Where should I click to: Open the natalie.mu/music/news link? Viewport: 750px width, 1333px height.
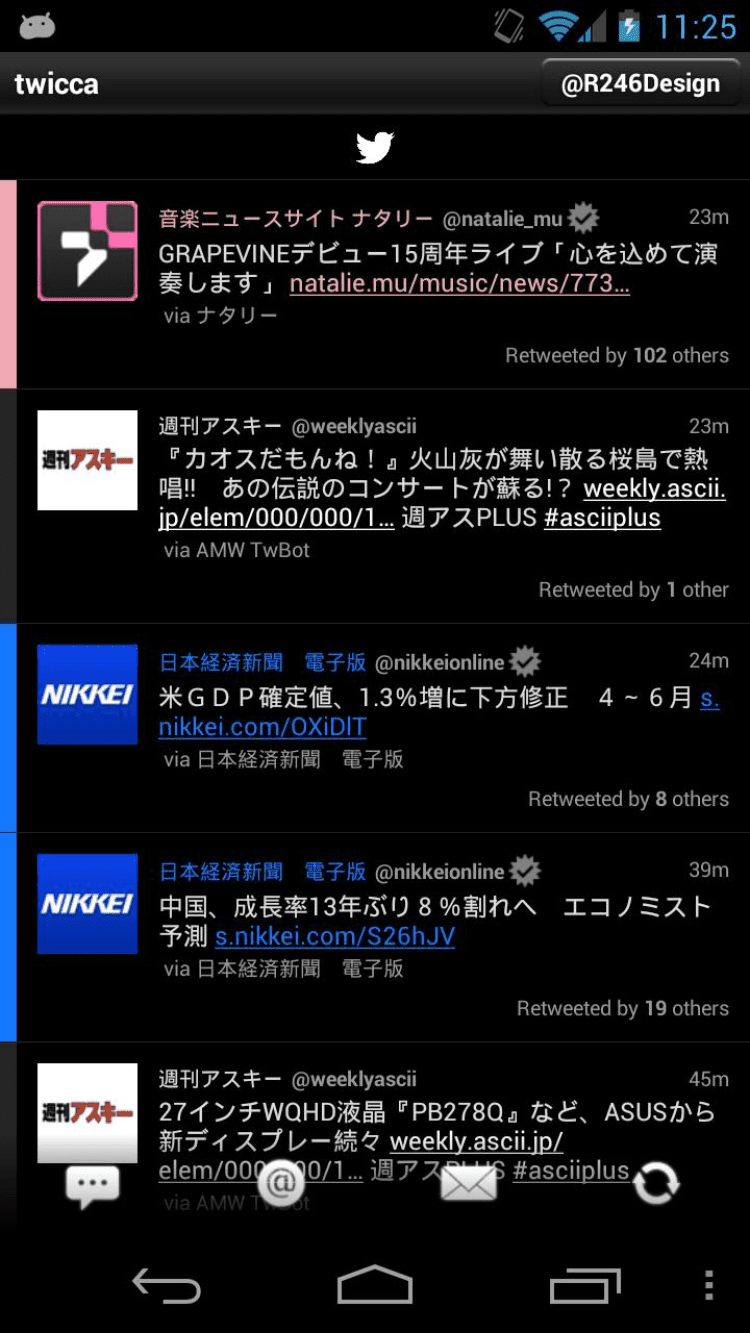pyautogui.click(x=460, y=283)
